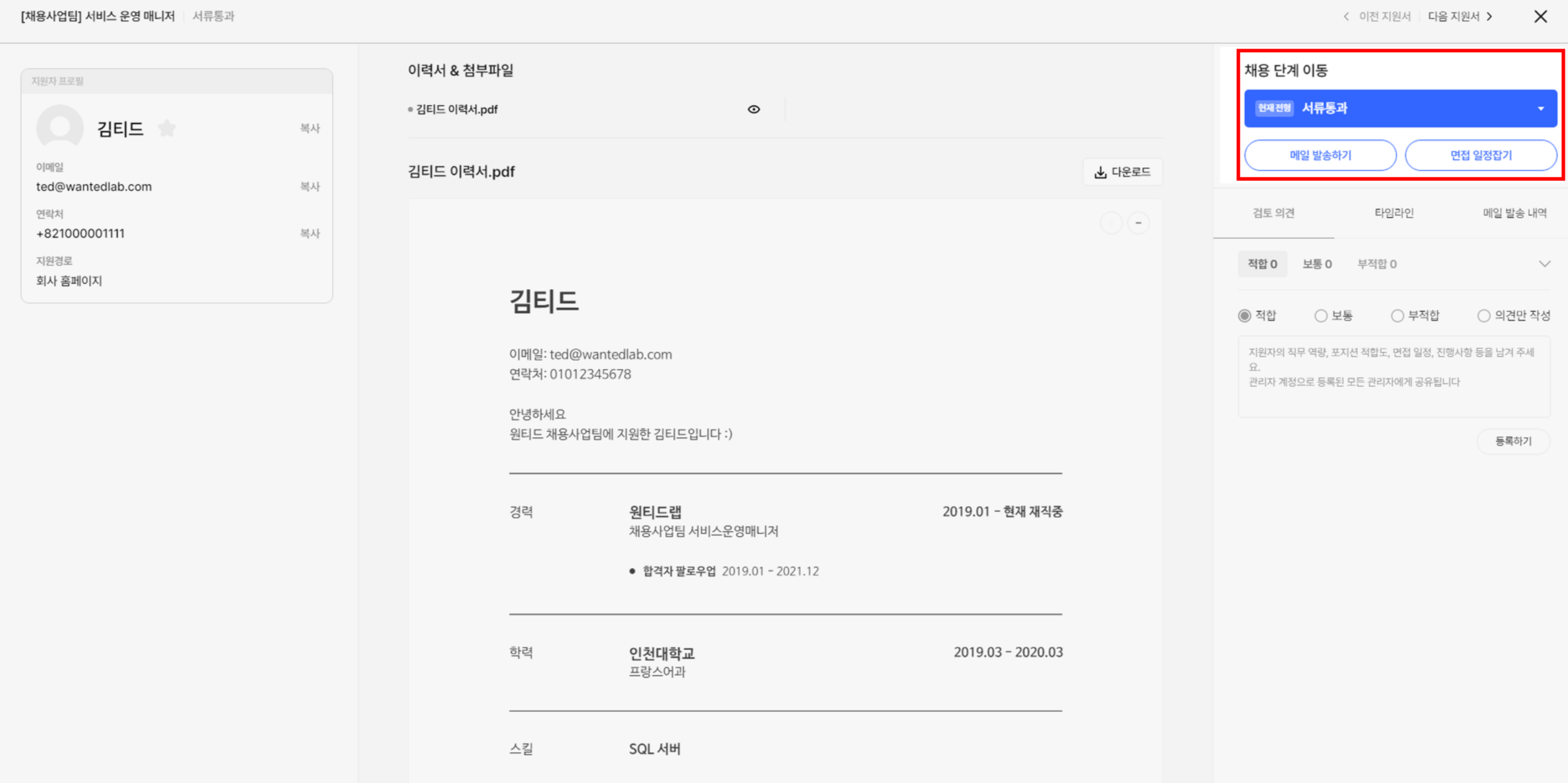Select the 보통 radio option
Screen dimensions: 1568x783
(1321, 315)
